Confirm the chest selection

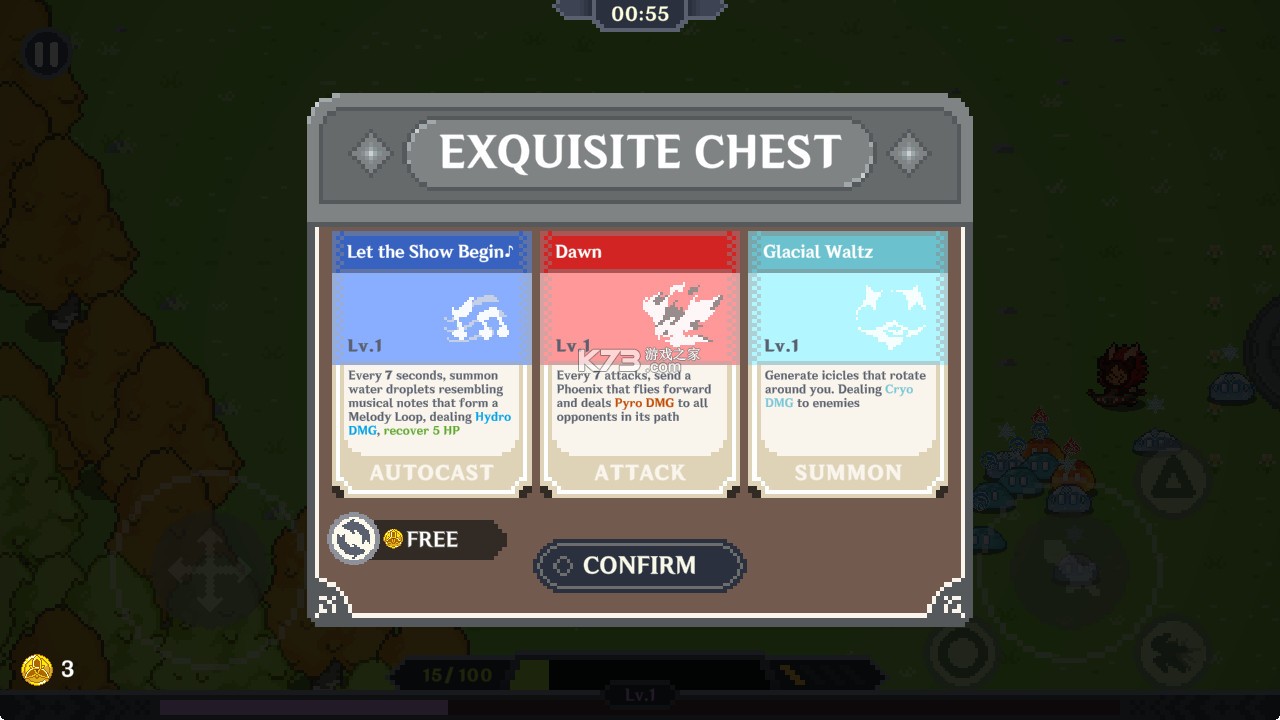[639, 565]
